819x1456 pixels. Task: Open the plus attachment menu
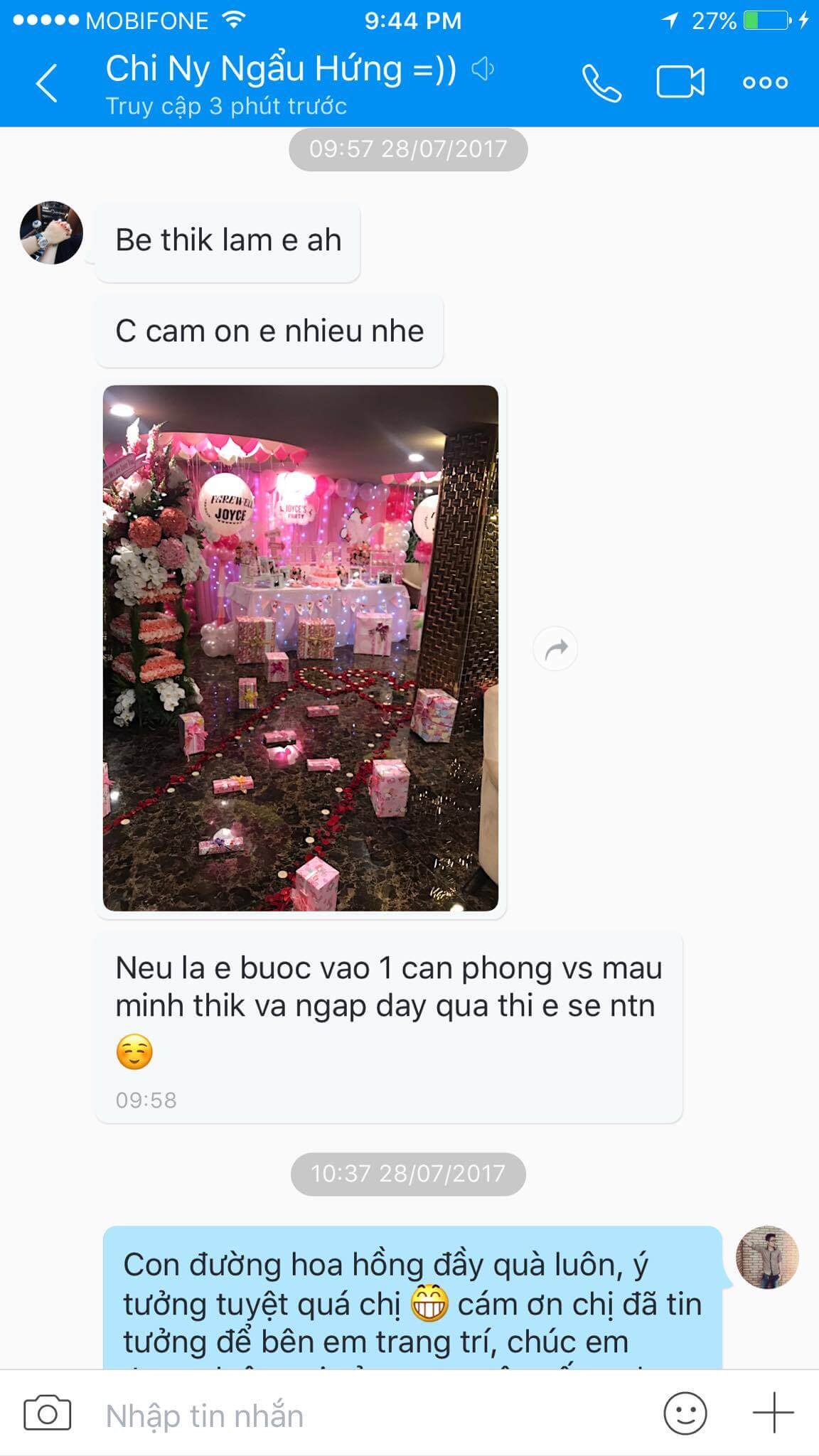(773, 1413)
